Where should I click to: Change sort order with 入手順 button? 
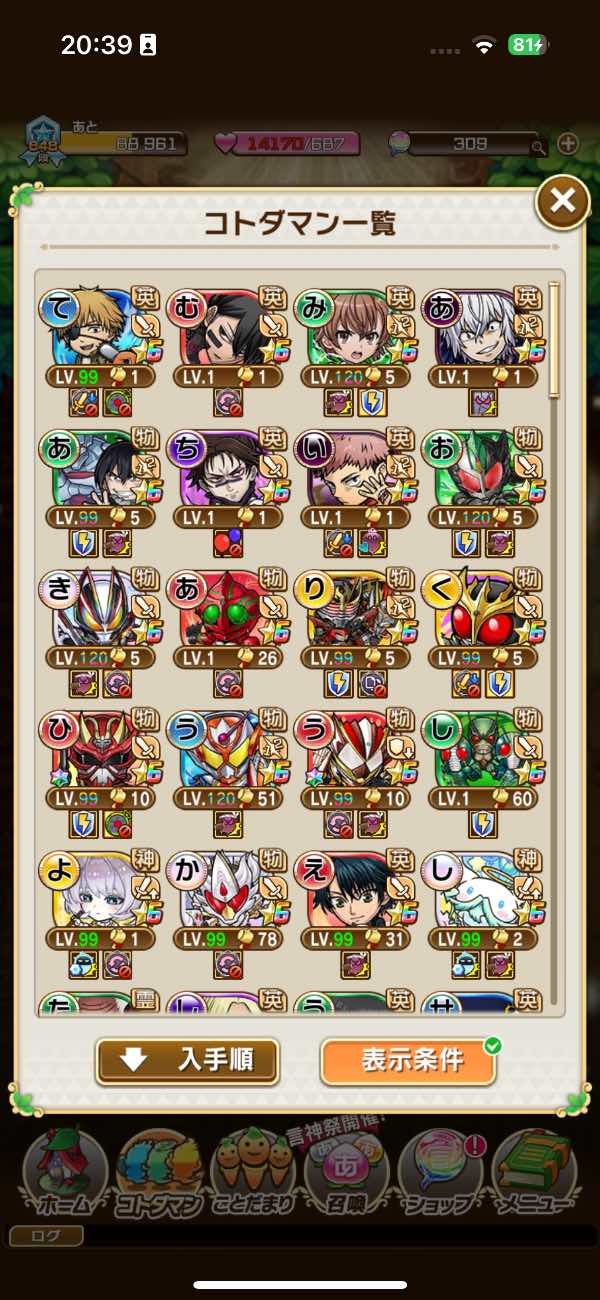(187, 1060)
